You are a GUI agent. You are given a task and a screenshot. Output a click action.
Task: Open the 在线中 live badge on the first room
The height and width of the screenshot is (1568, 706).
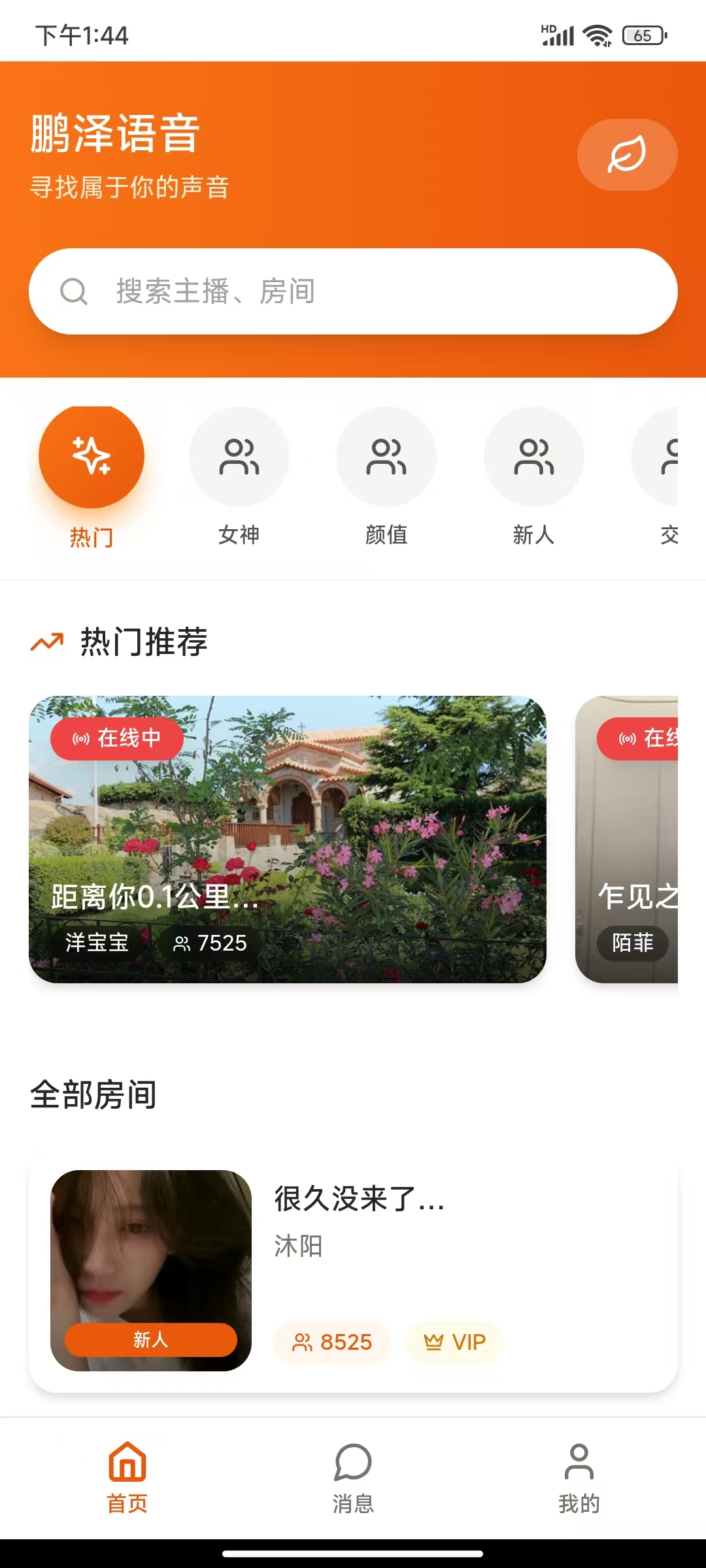coord(115,739)
